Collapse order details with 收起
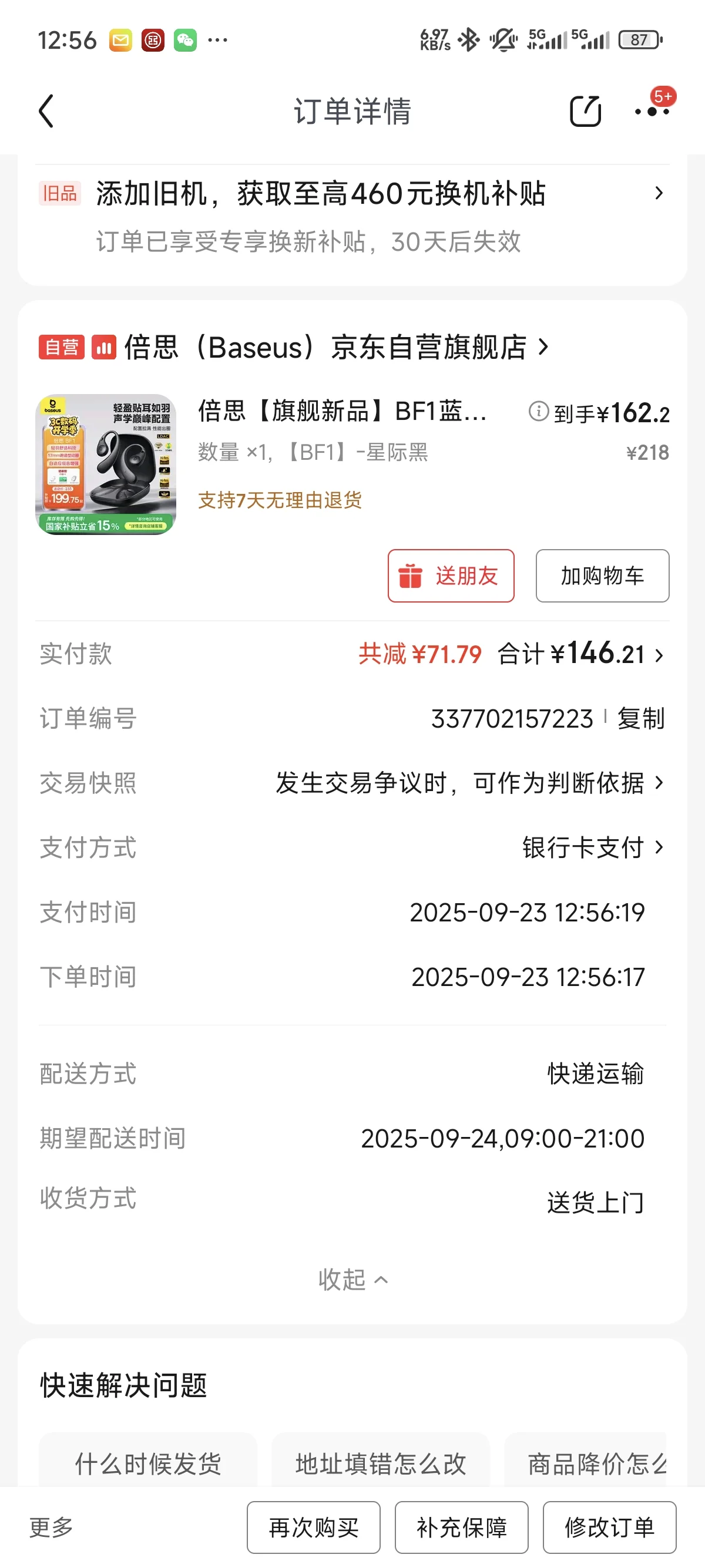705x1568 pixels. click(352, 1280)
